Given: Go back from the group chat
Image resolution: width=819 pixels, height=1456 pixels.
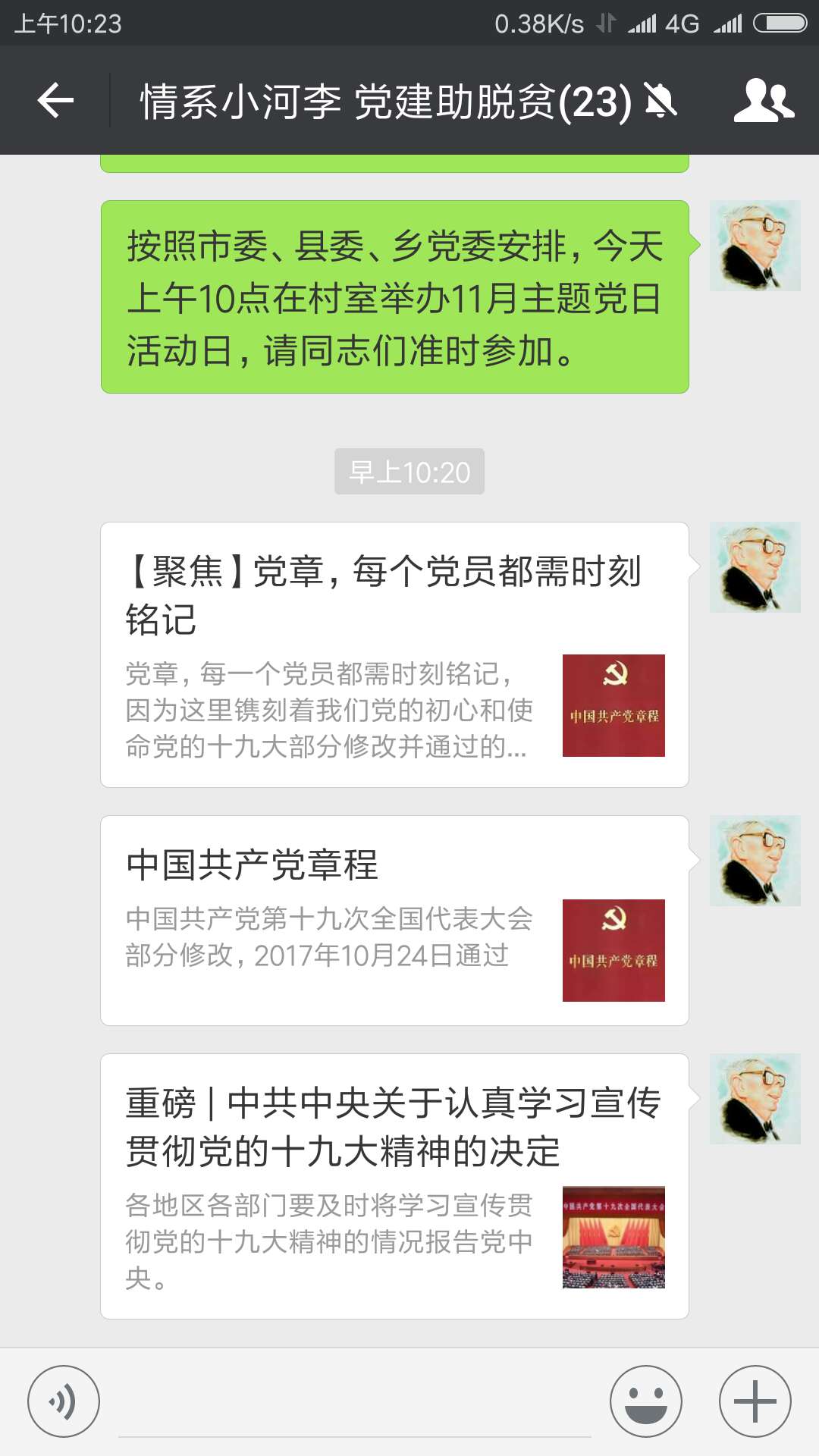Looking at the screenshot, I should click(x=55, y=100).
